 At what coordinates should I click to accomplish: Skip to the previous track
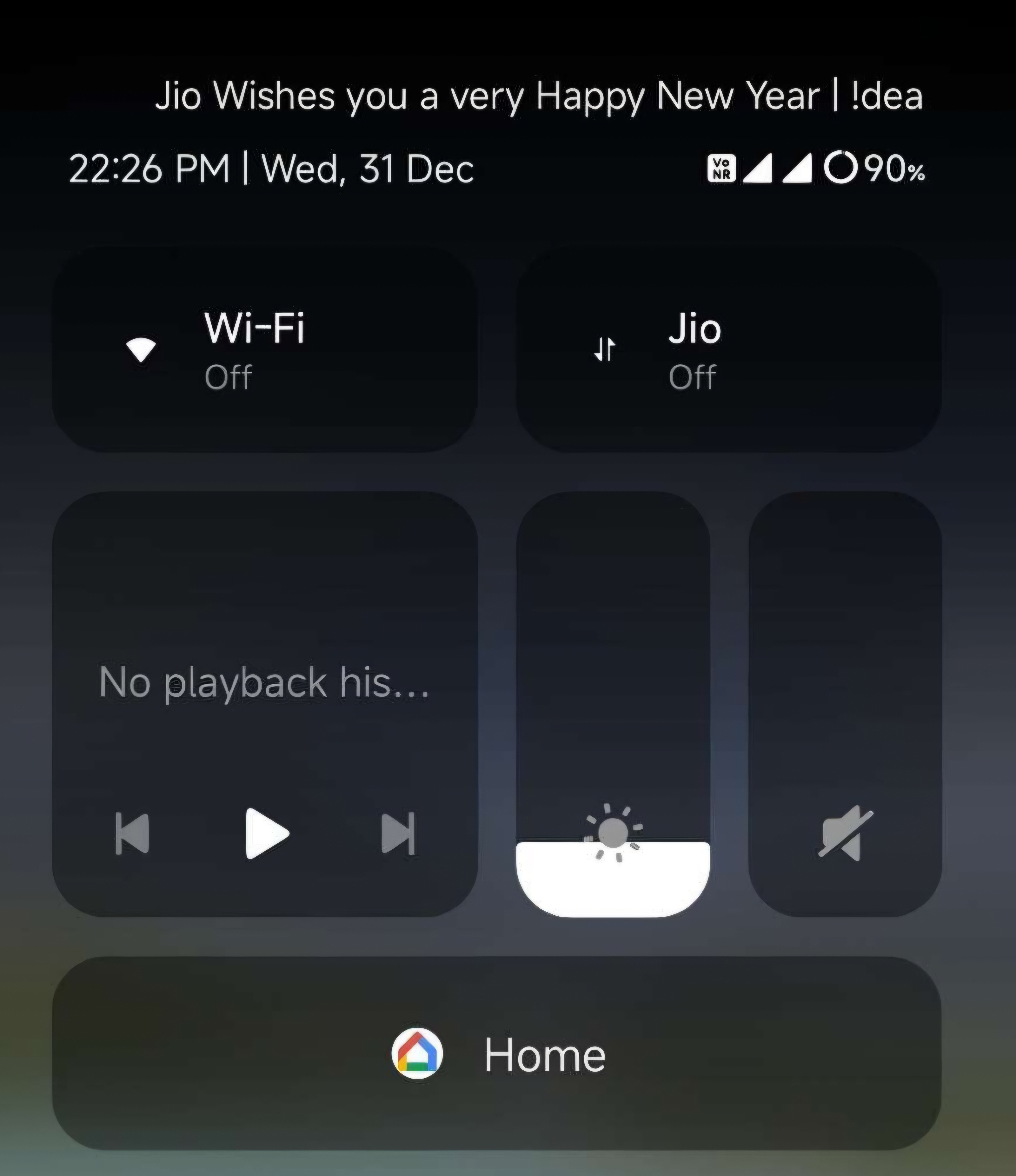[x=132, y=833]
